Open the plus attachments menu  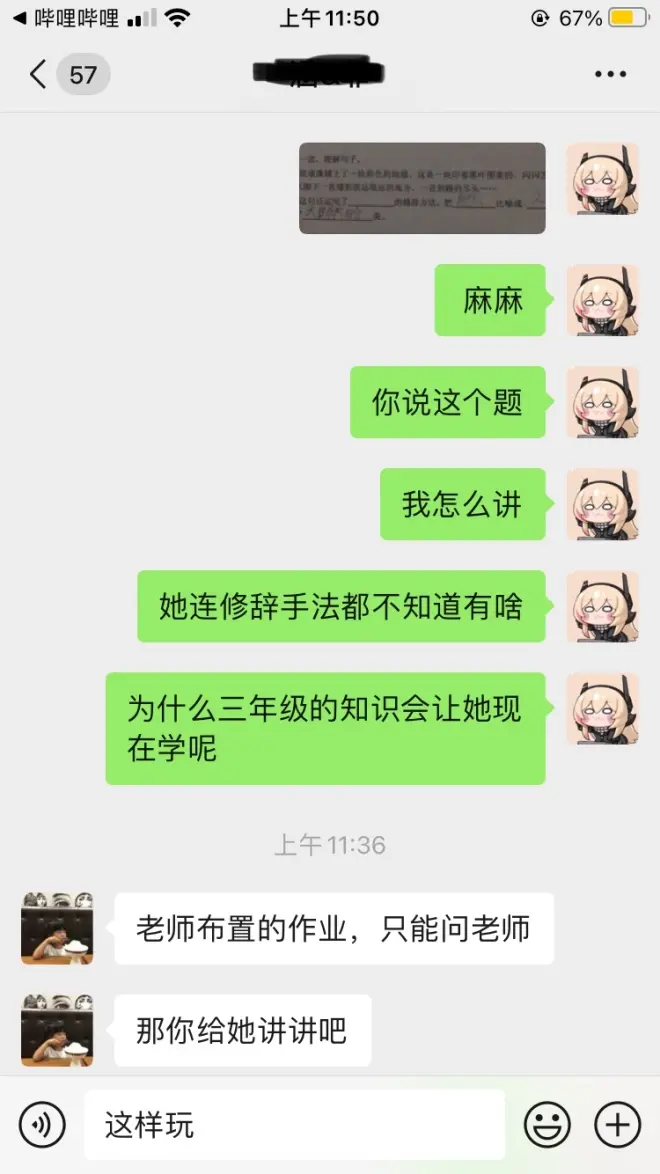click(617, 1125)
